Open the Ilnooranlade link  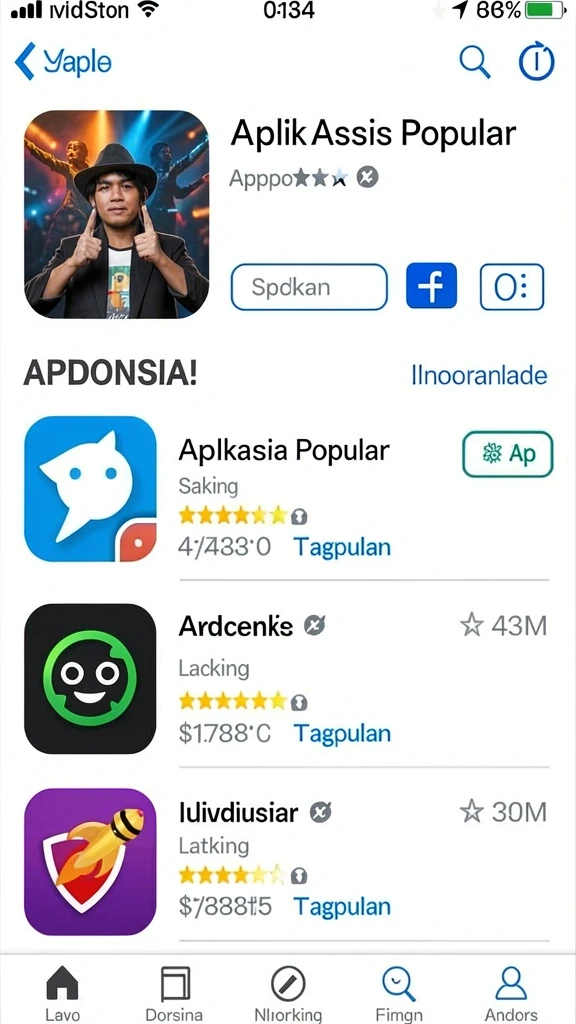[x=479, y=376]
